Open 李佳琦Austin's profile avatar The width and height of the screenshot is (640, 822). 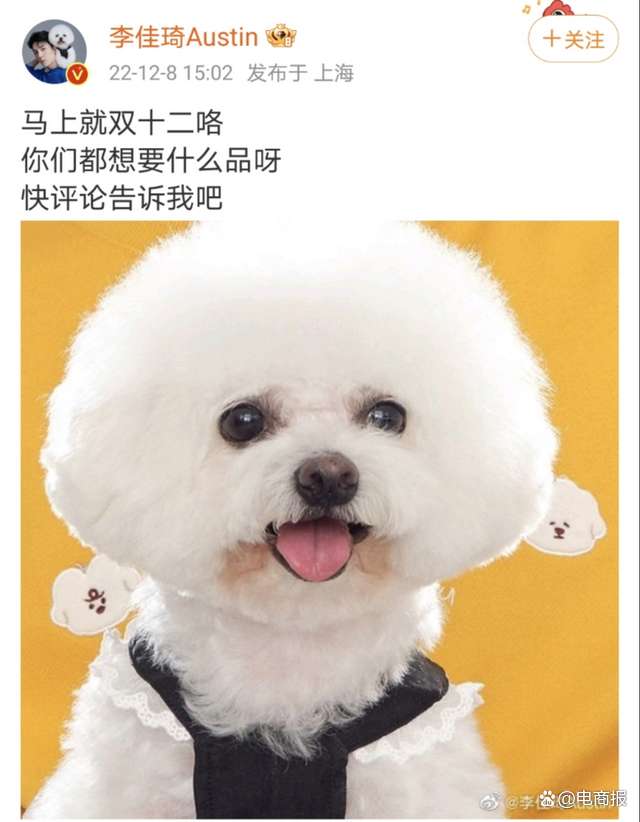[54, 51]
